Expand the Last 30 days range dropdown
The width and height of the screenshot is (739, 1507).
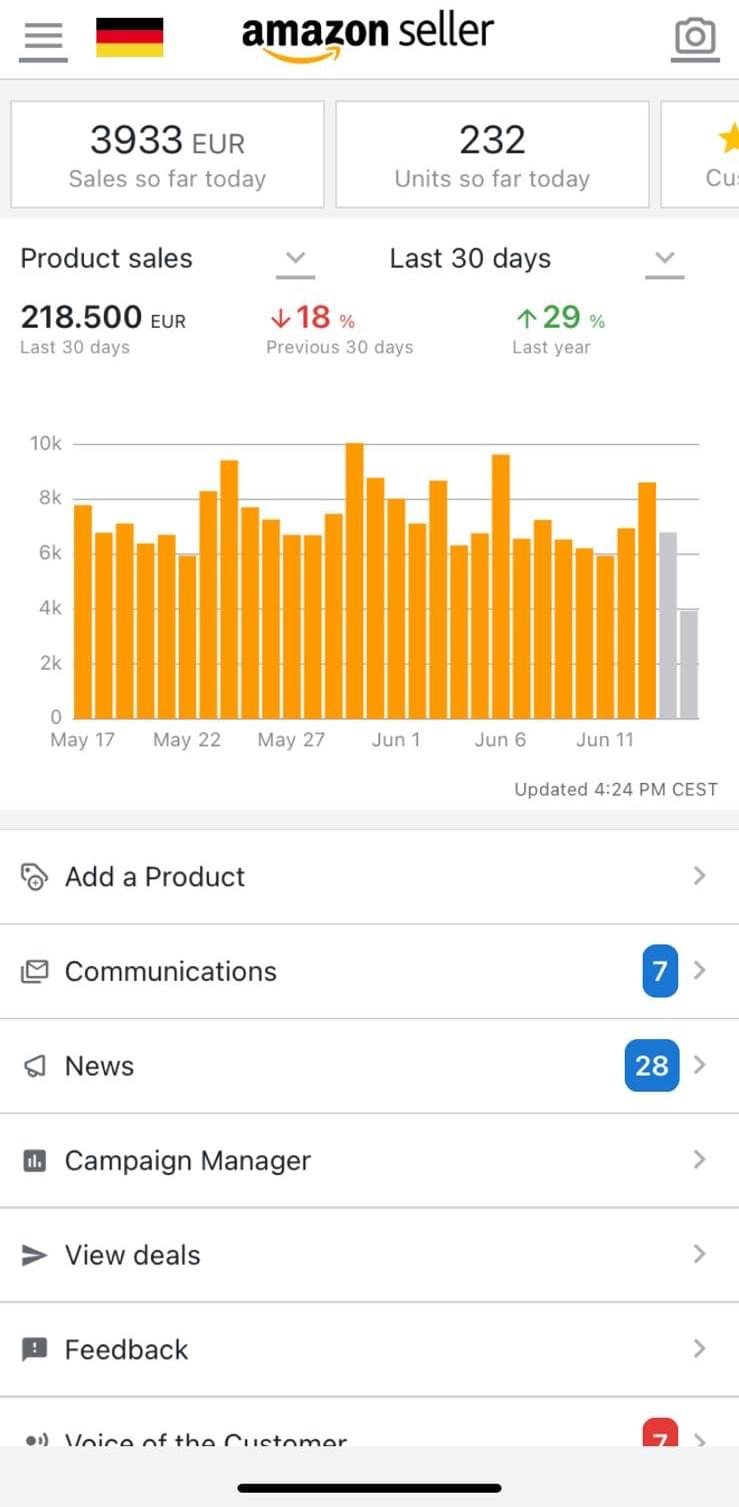pyautogui.click(x=664, y=259)
